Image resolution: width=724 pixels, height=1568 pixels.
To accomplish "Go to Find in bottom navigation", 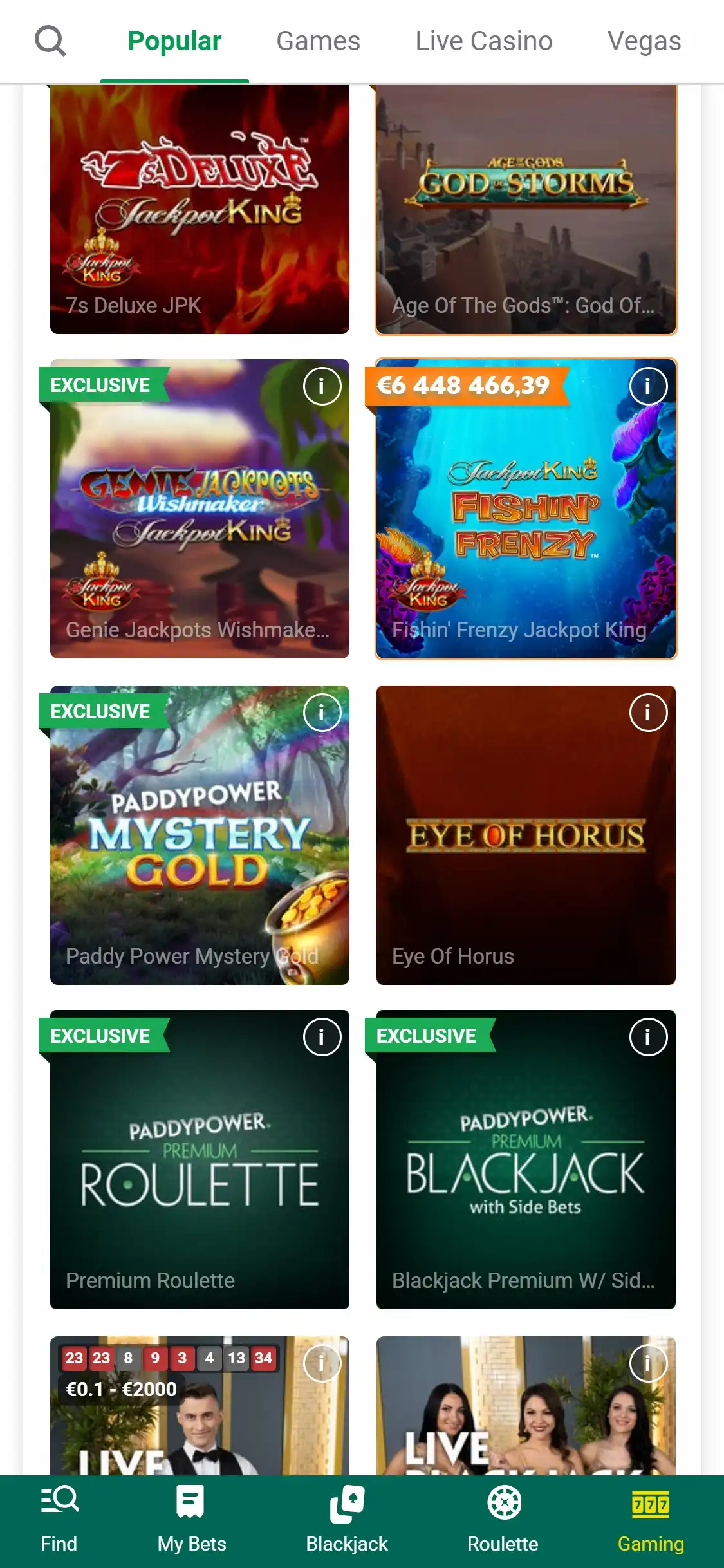I will [x=59, y=1520].
